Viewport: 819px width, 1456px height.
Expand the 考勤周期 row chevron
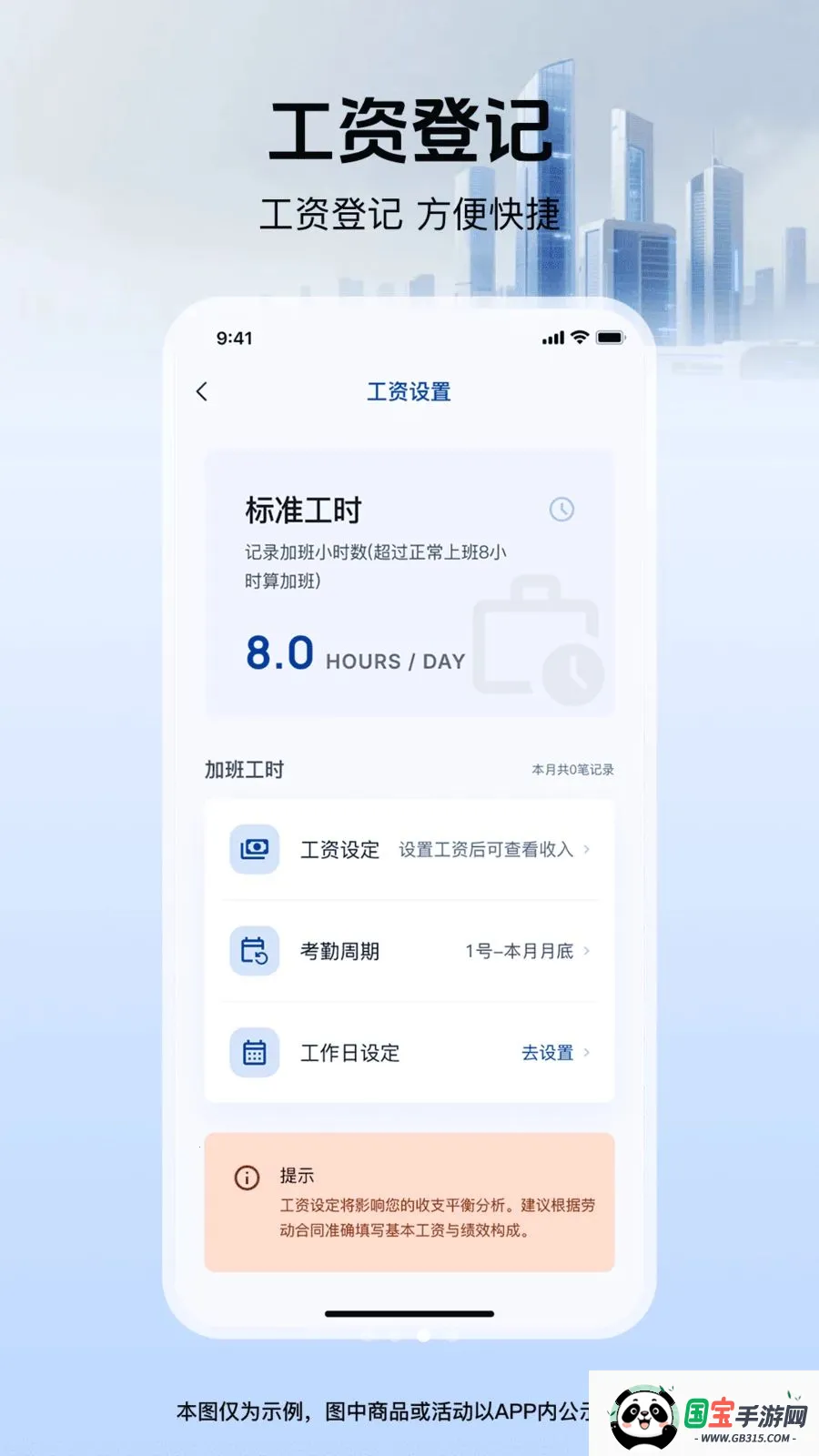point(587,951)
